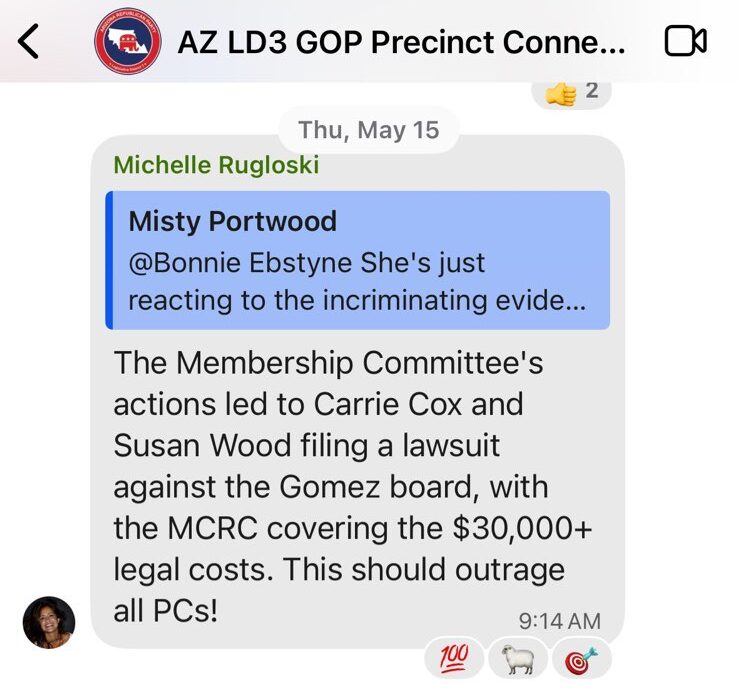The image size is (738, 688).
Task: Tap the bullseye emoji reaction
Action: pyautogui.click(x=579, y=660)
